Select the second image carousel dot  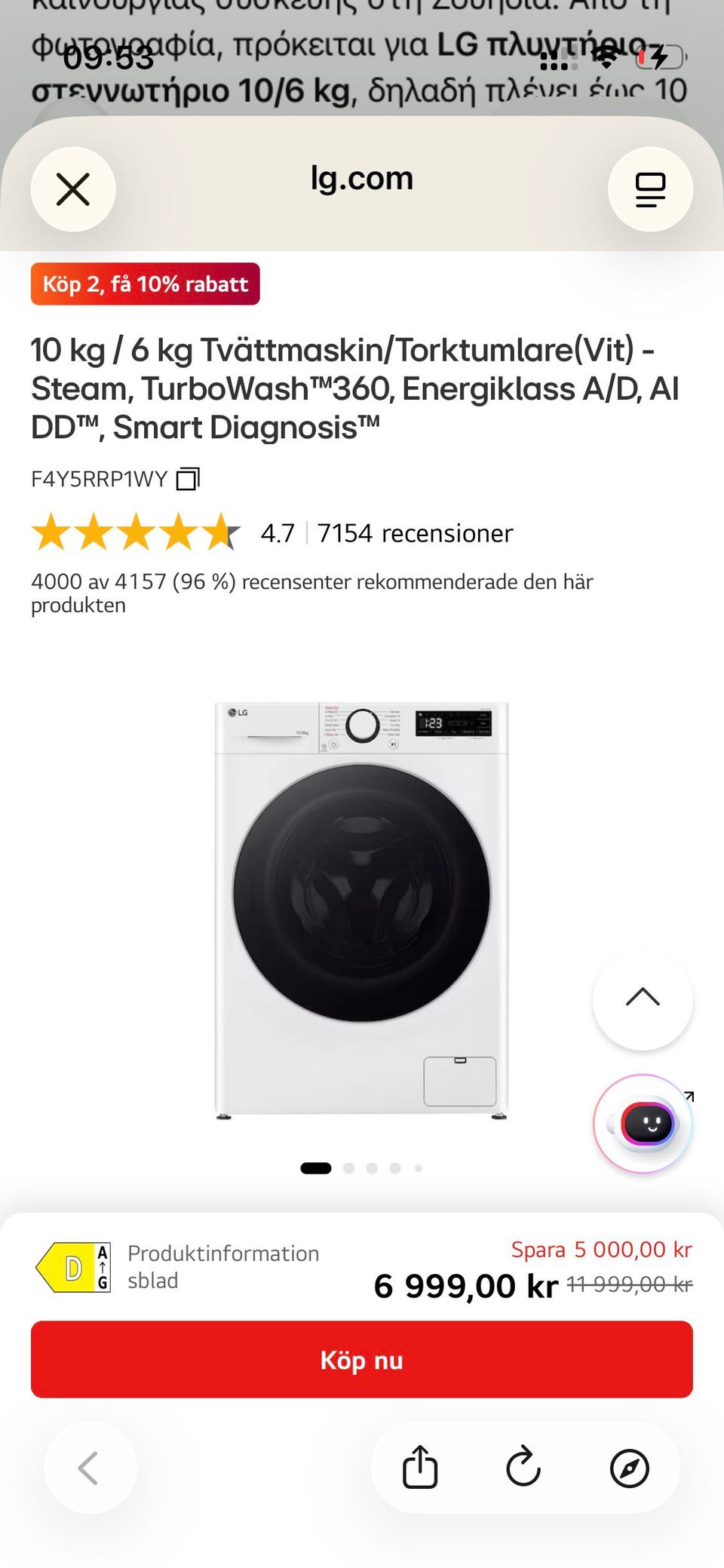click(348, 1168)
